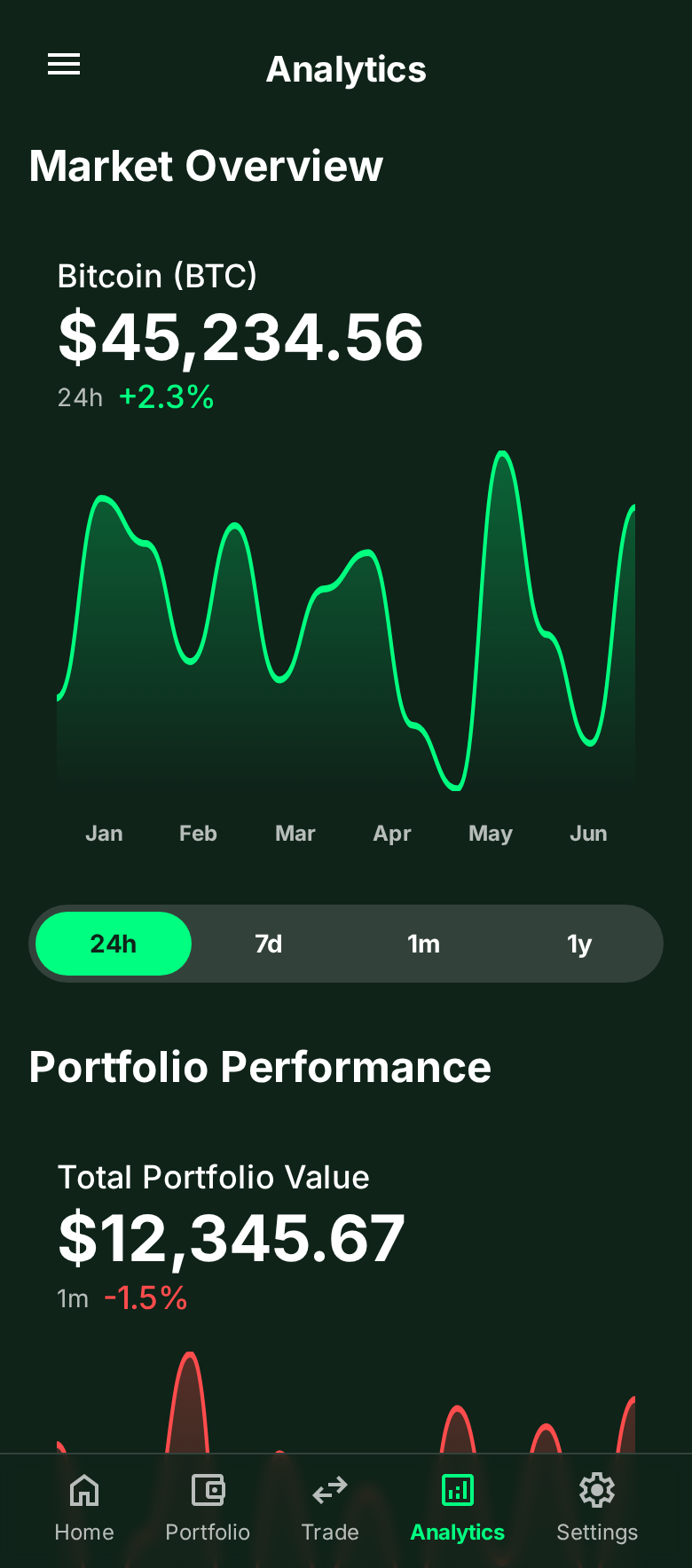This screenshot has width=692, height=1568.
Task: Switch chart range to 7d
Action: [268, 944]
